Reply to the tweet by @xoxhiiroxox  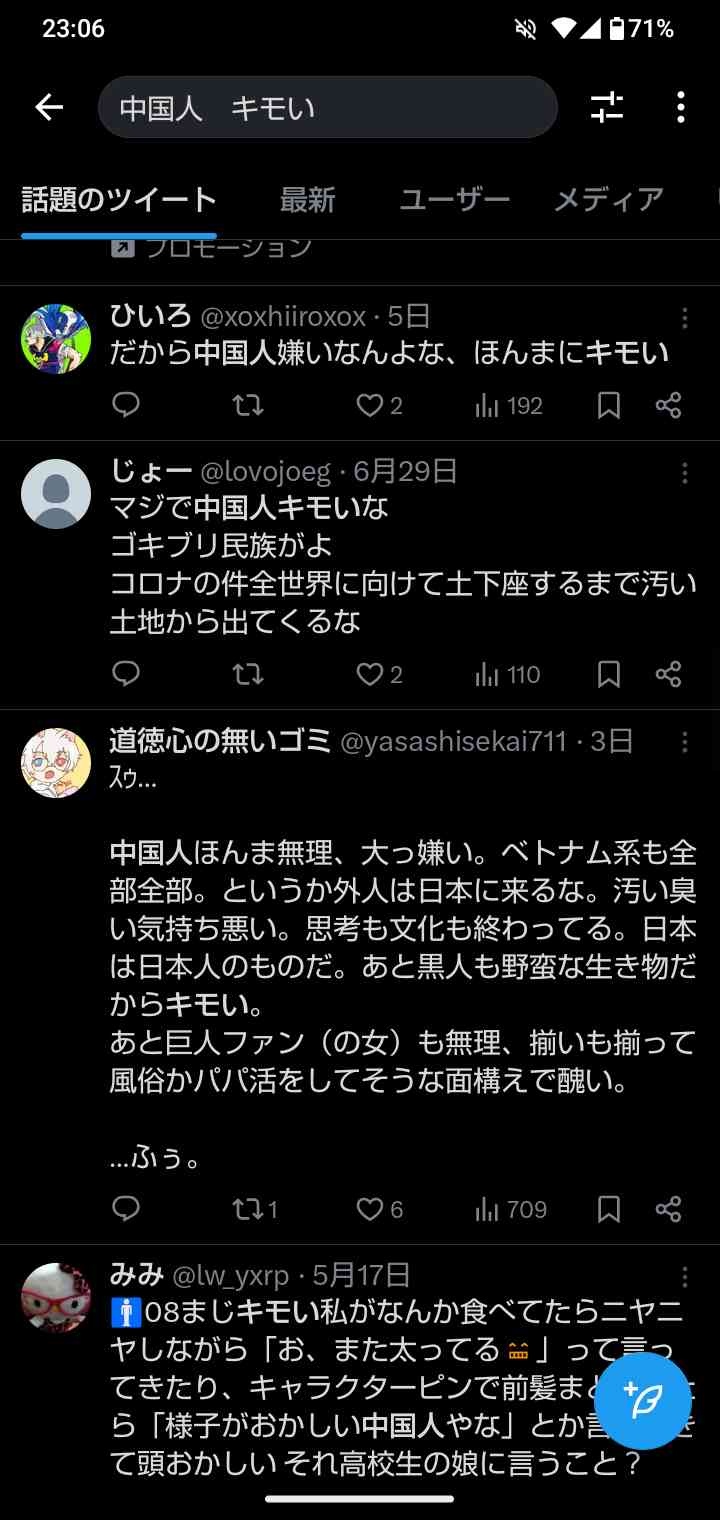pos(126,405)
